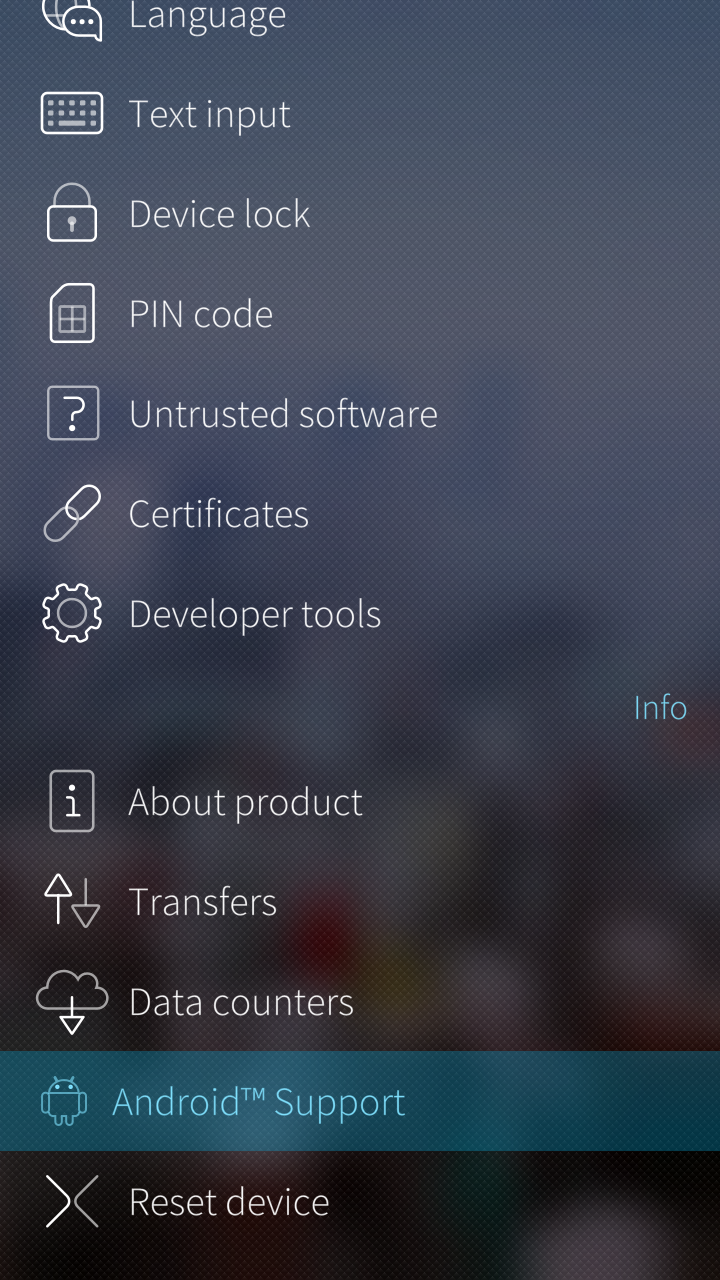Viewport: 720px width, 1280px height.
Task: Open Certificates settings
Action: pos(360,513)
